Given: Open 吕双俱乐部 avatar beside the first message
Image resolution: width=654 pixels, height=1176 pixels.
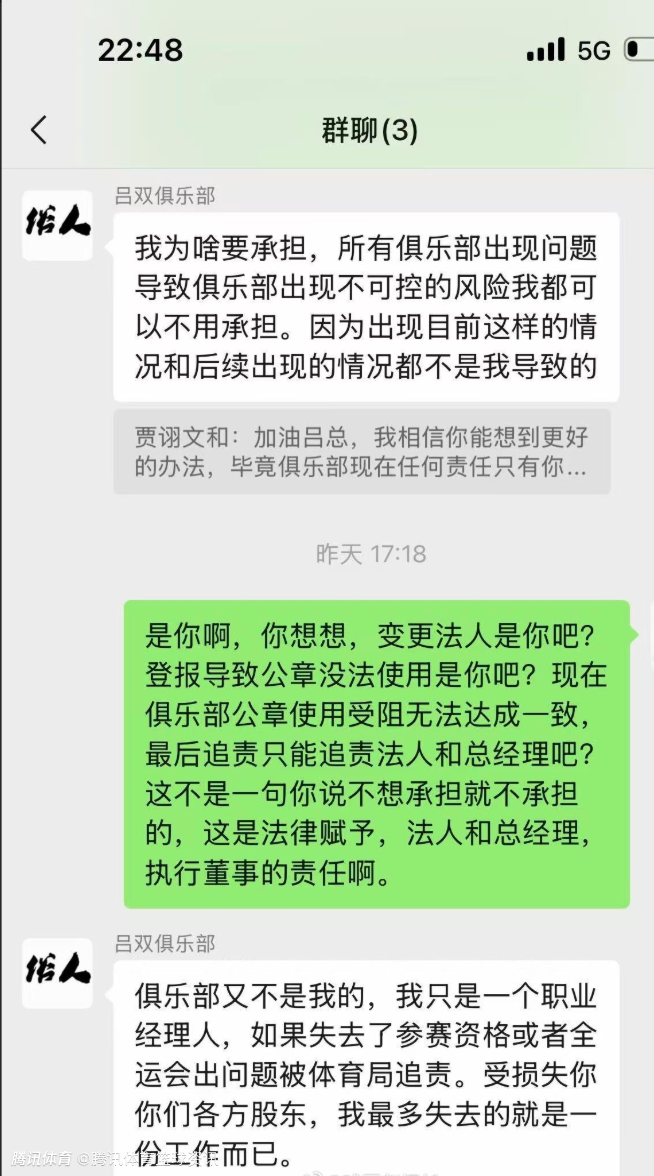Looking at the screenshot, I should click(x=57, y=226).
